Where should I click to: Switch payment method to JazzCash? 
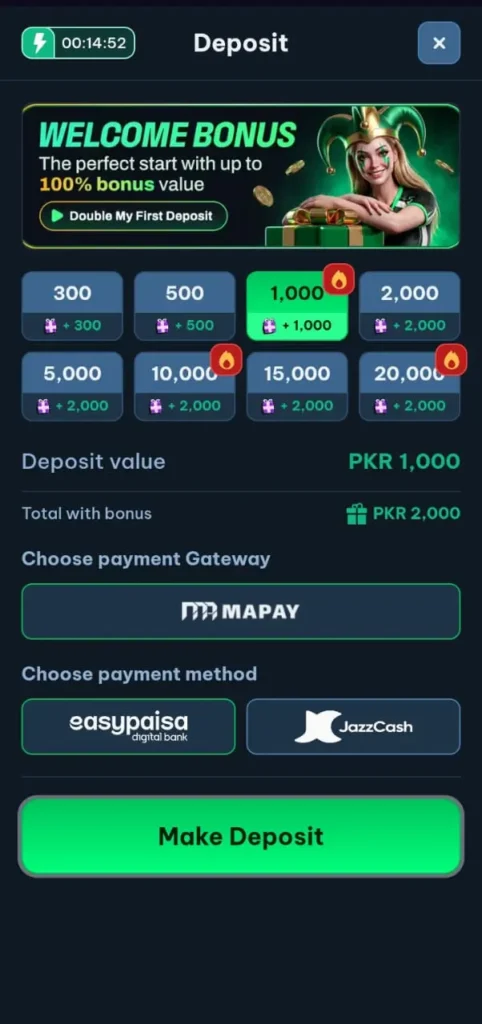click(353, 727)
